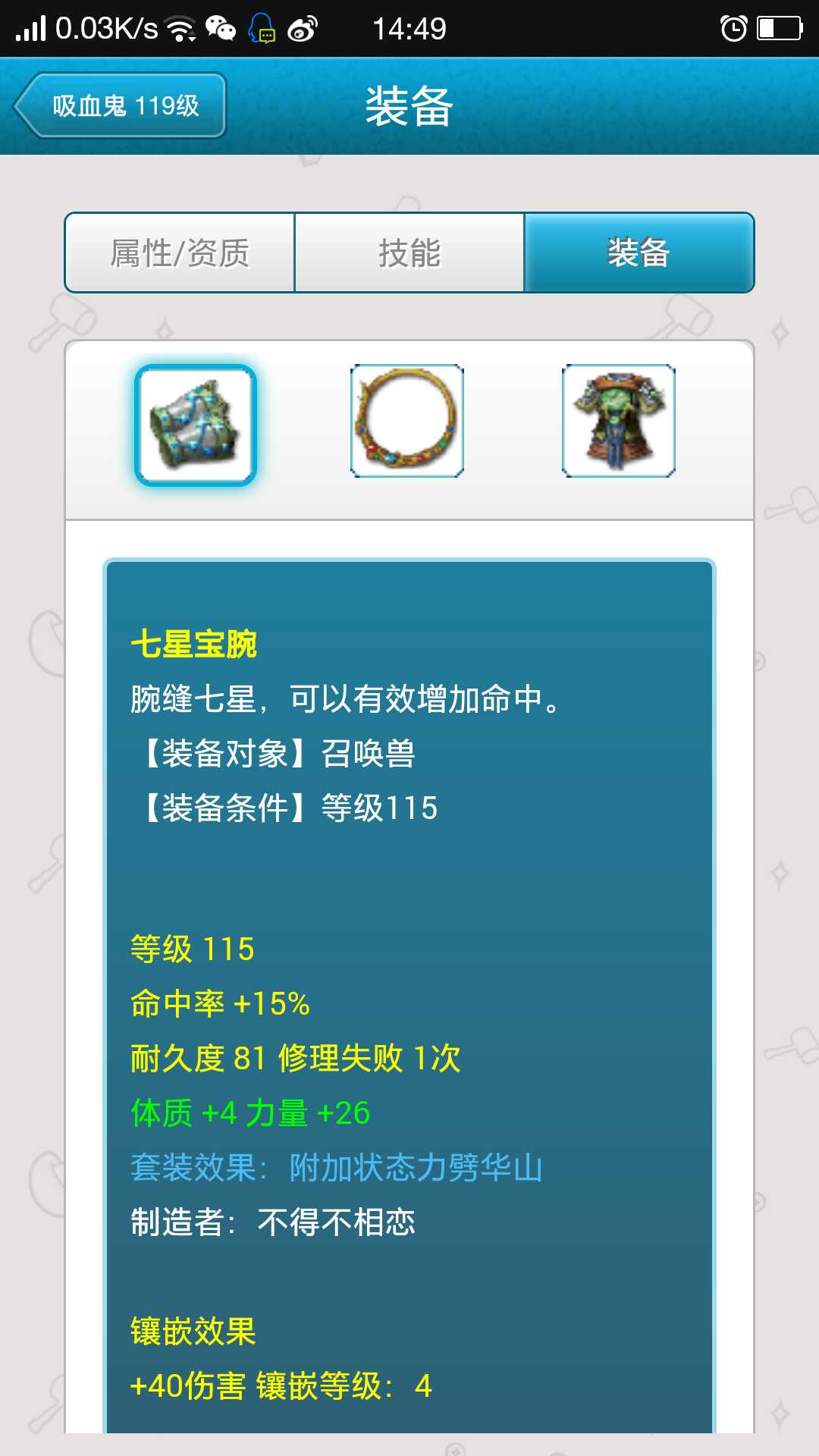Image resolution: width=819 pixels, height=1456 pixels.
Task: Select the jeweled collar ring equipment
Action: (407, 421)
